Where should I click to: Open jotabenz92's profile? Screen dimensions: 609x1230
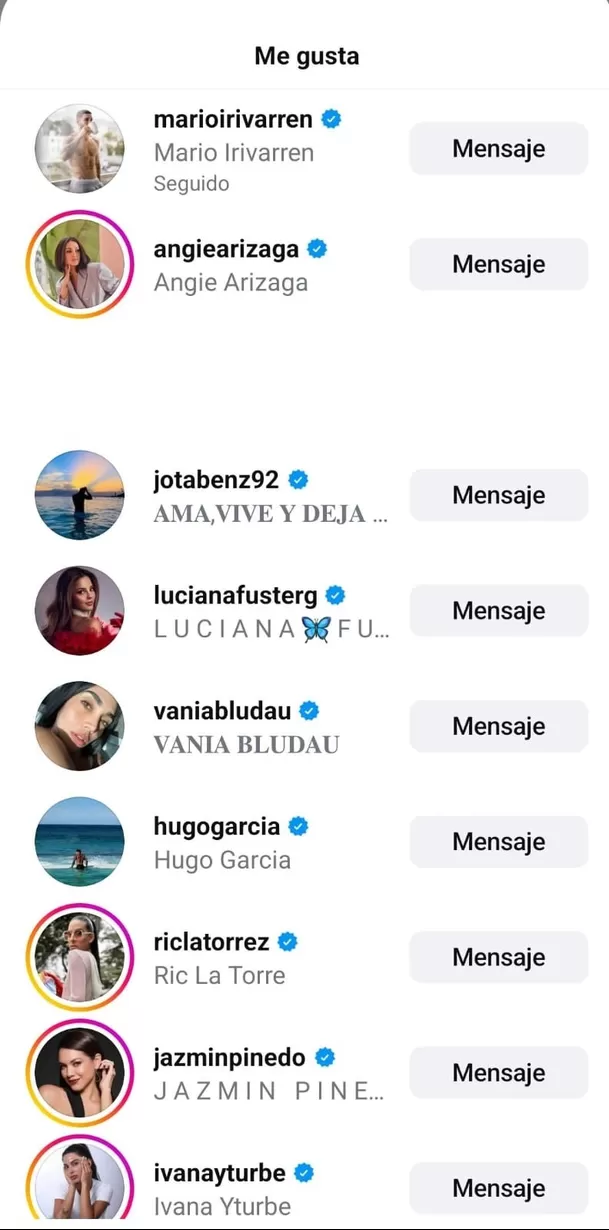(x=80, y=495)
